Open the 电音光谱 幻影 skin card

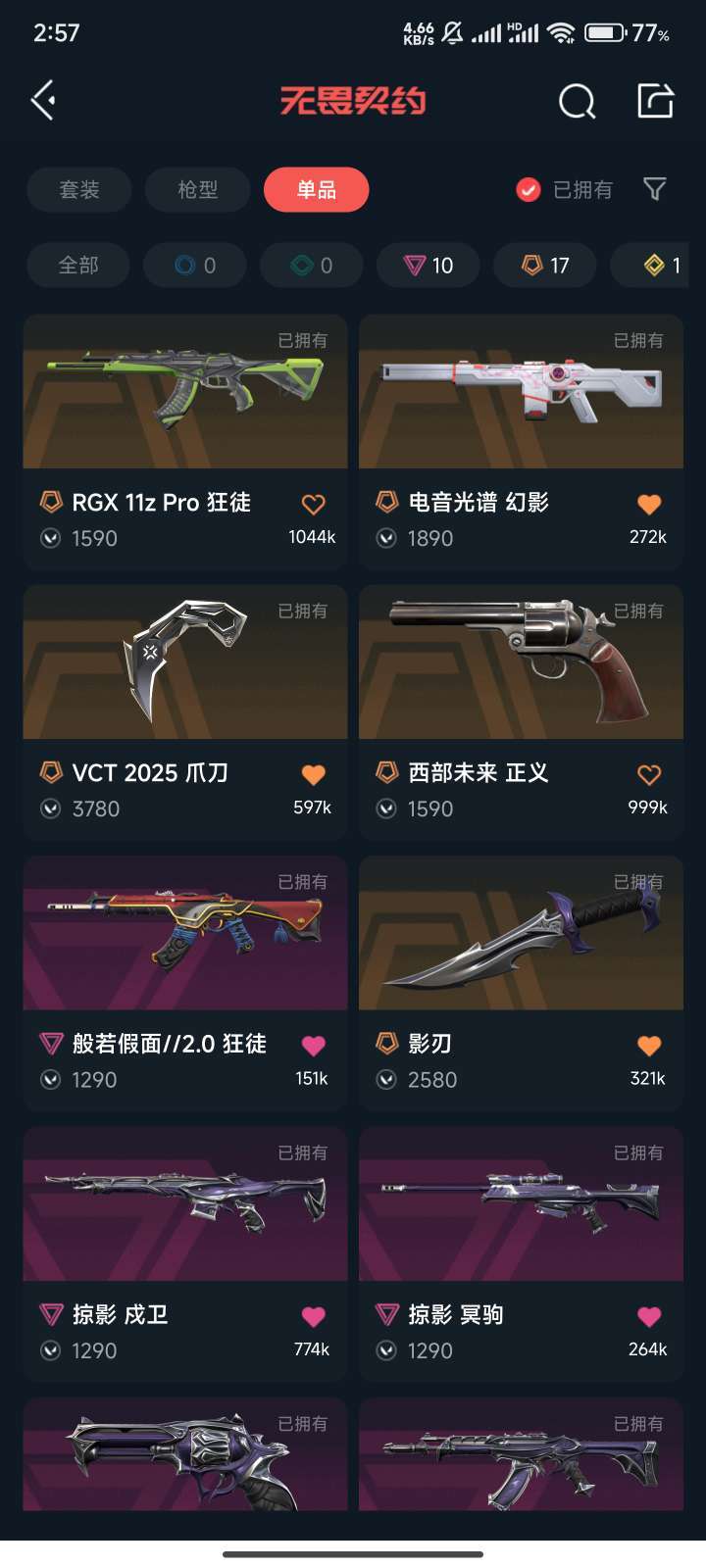point(521,392)
